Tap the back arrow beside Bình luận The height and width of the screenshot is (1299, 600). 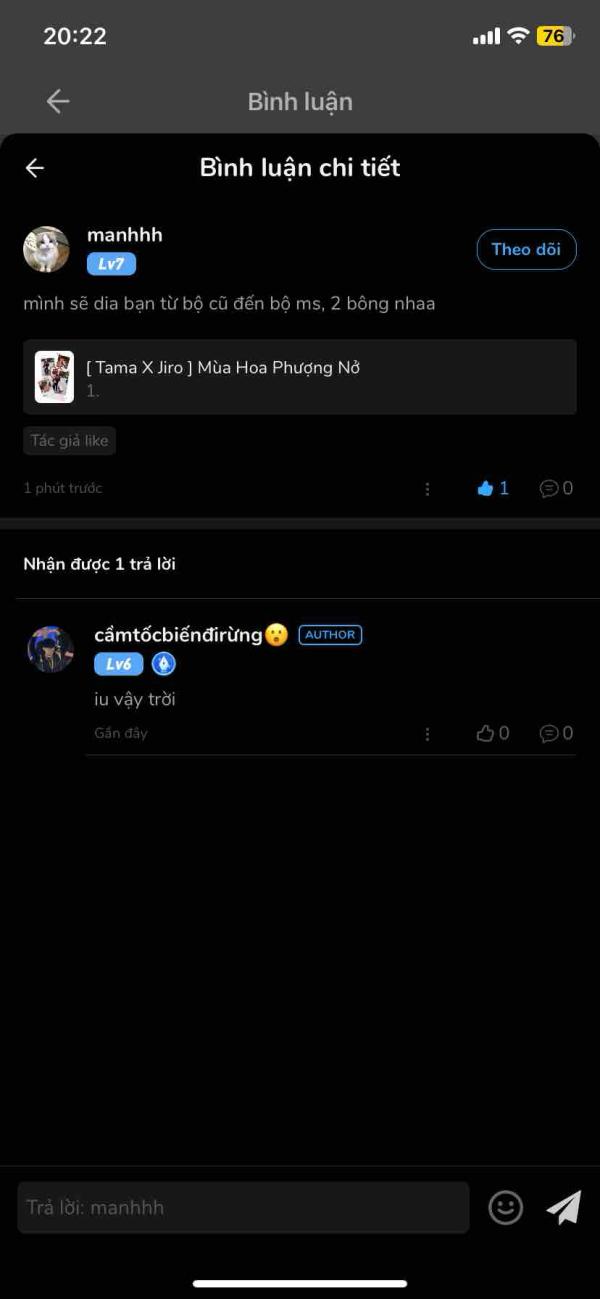click(x=58, y=101)
